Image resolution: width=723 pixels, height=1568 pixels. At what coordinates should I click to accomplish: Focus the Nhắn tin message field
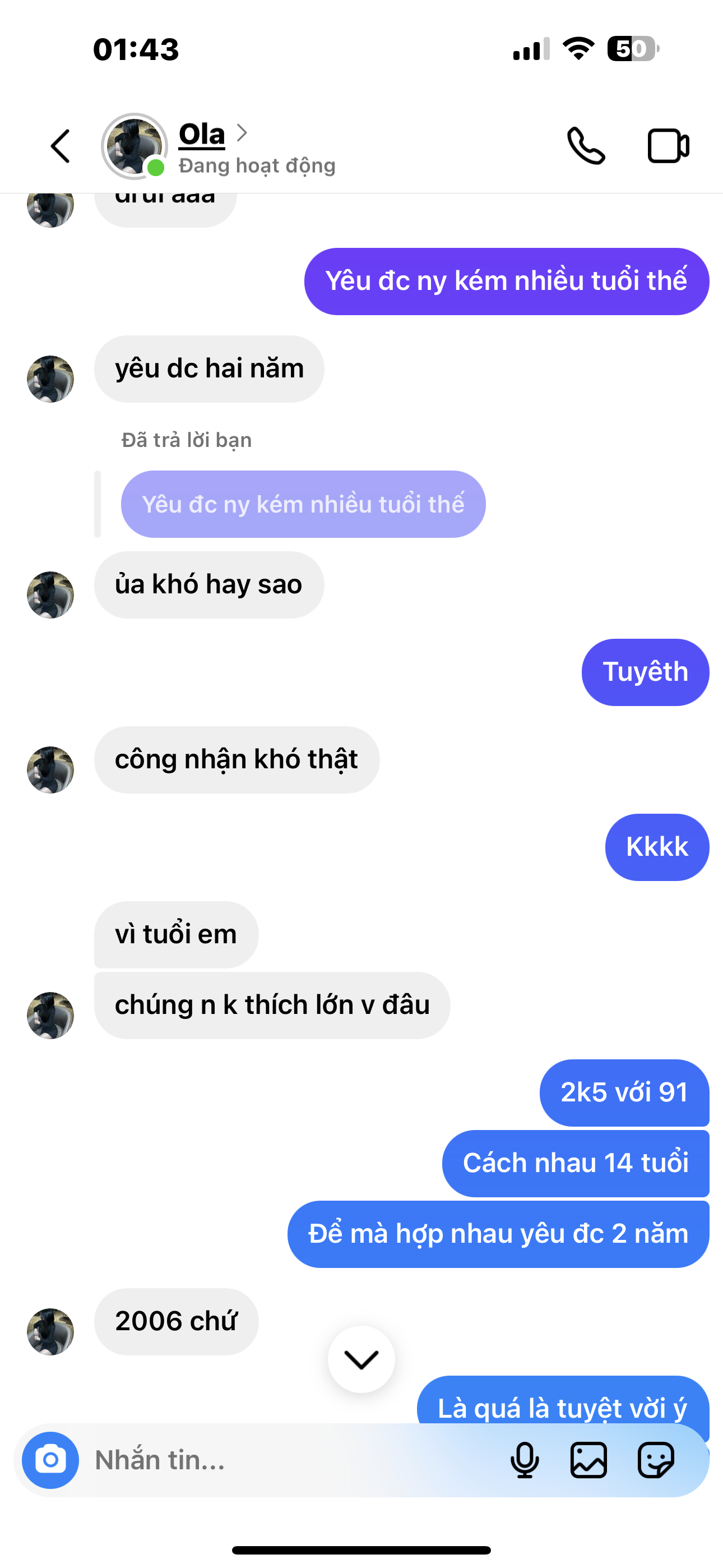pos(292,1460)
